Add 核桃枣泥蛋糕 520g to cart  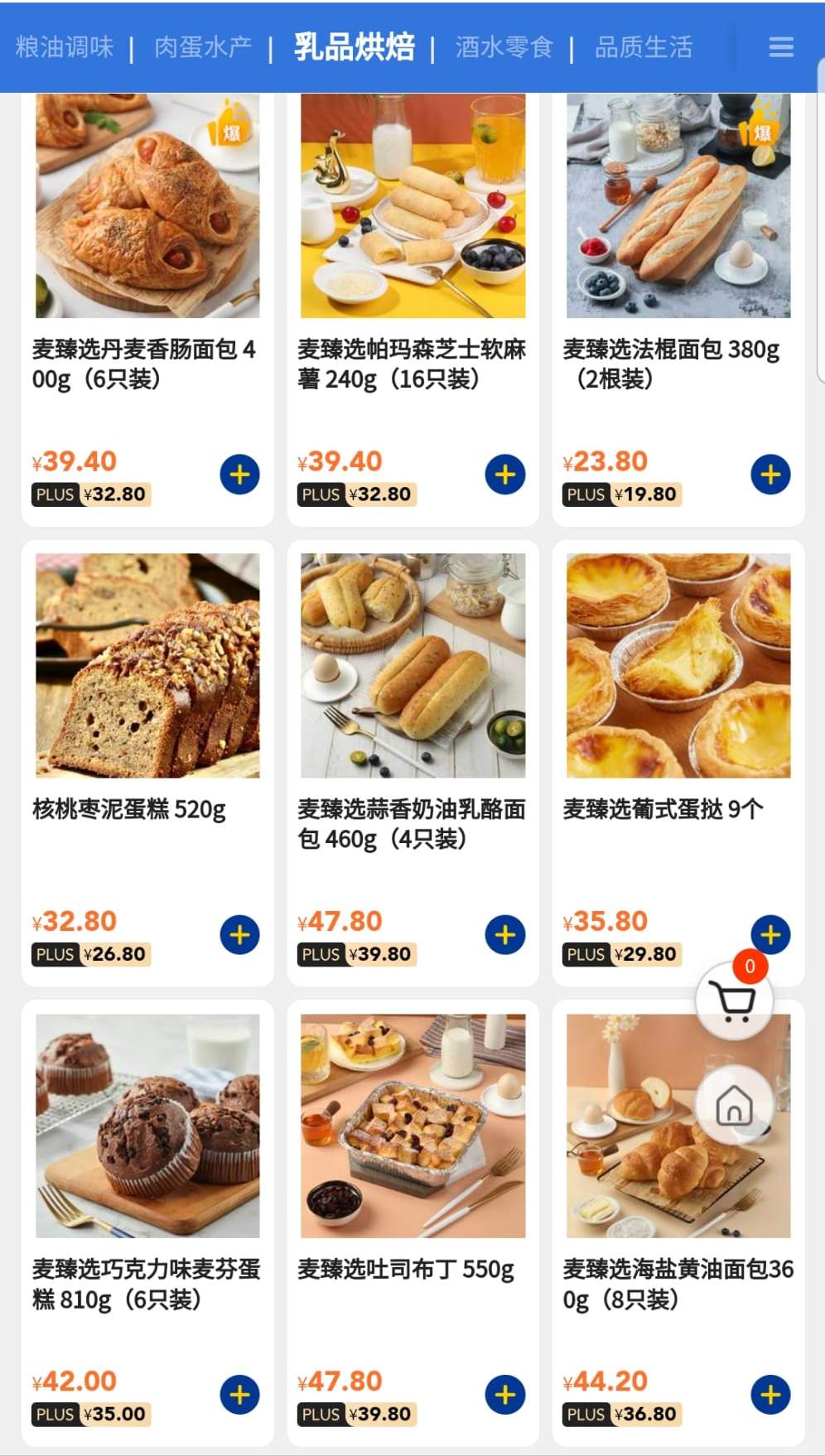coord(239,934)
